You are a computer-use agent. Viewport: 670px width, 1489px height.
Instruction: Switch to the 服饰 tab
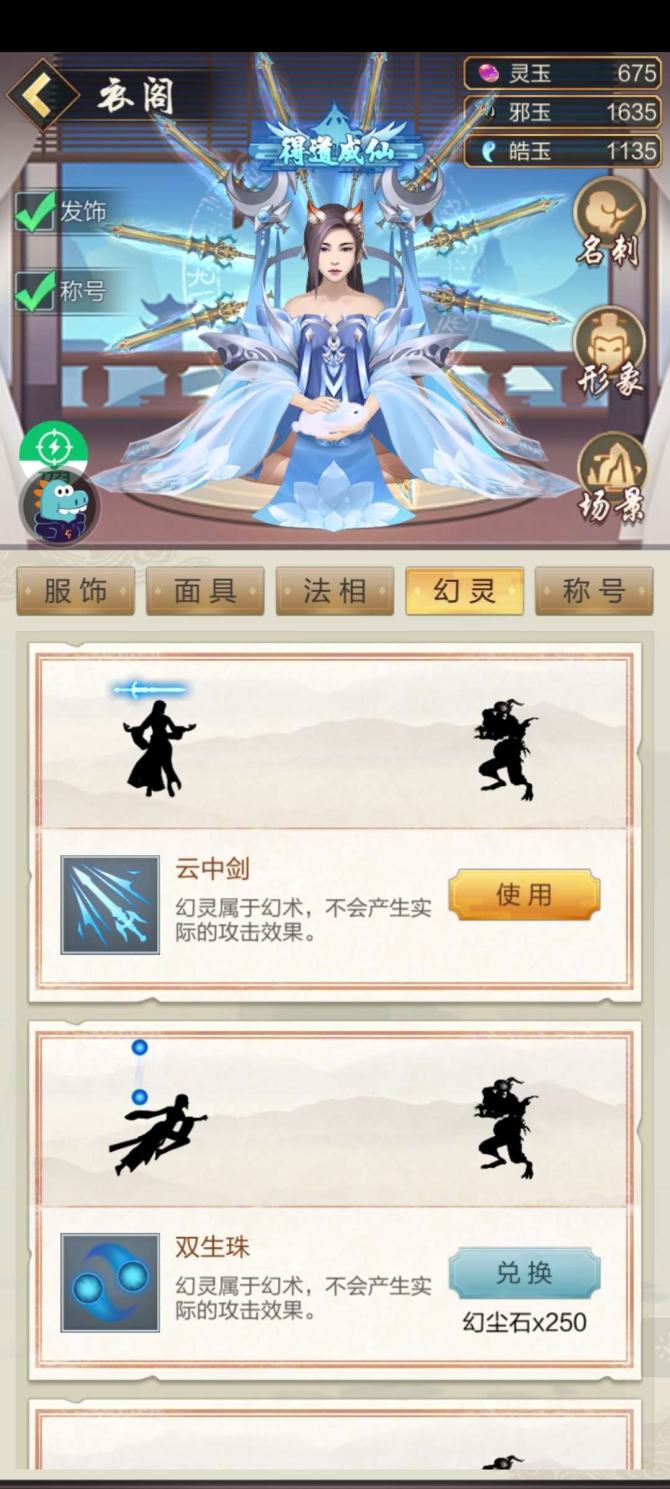75,591
